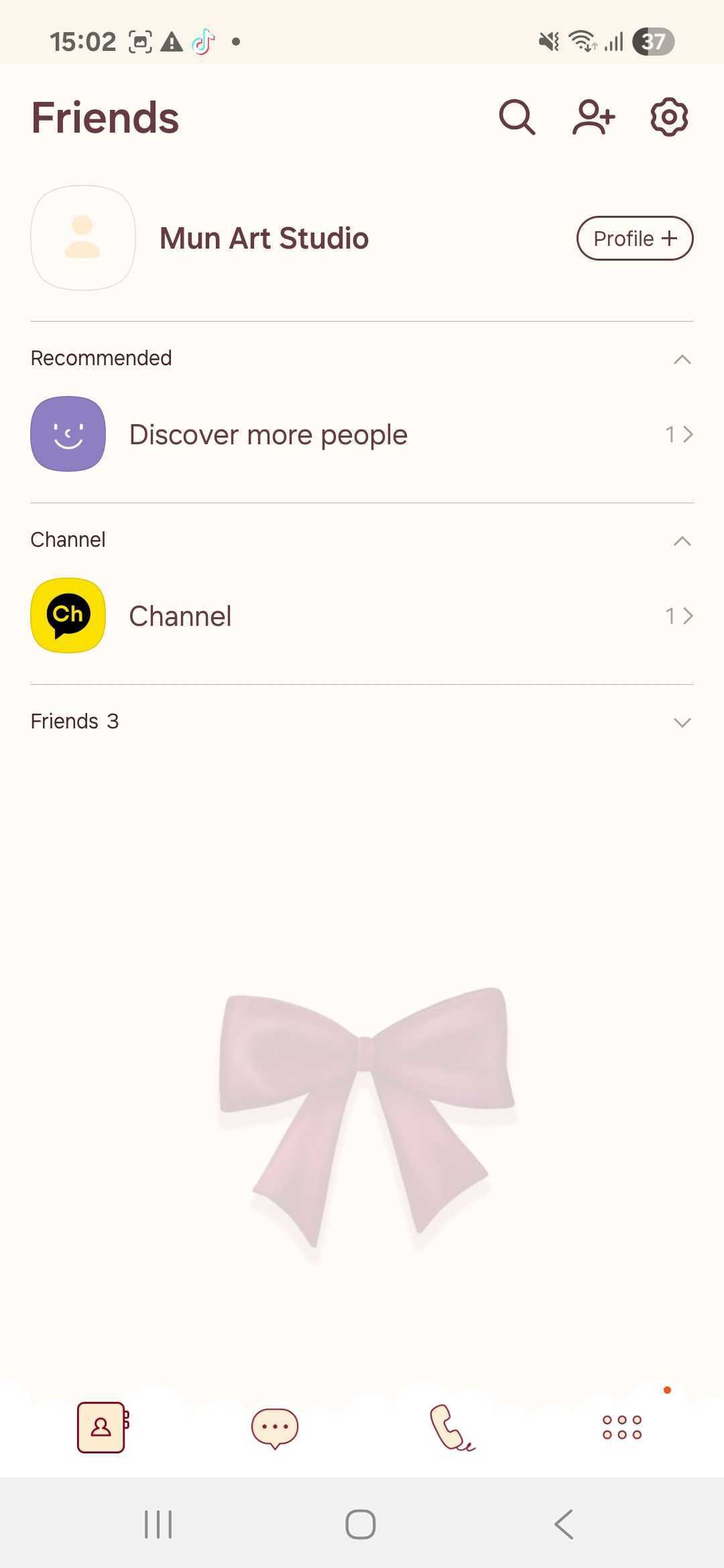724x1568 pixels.
Task: Open the search icon
Action: pos(517,117)
